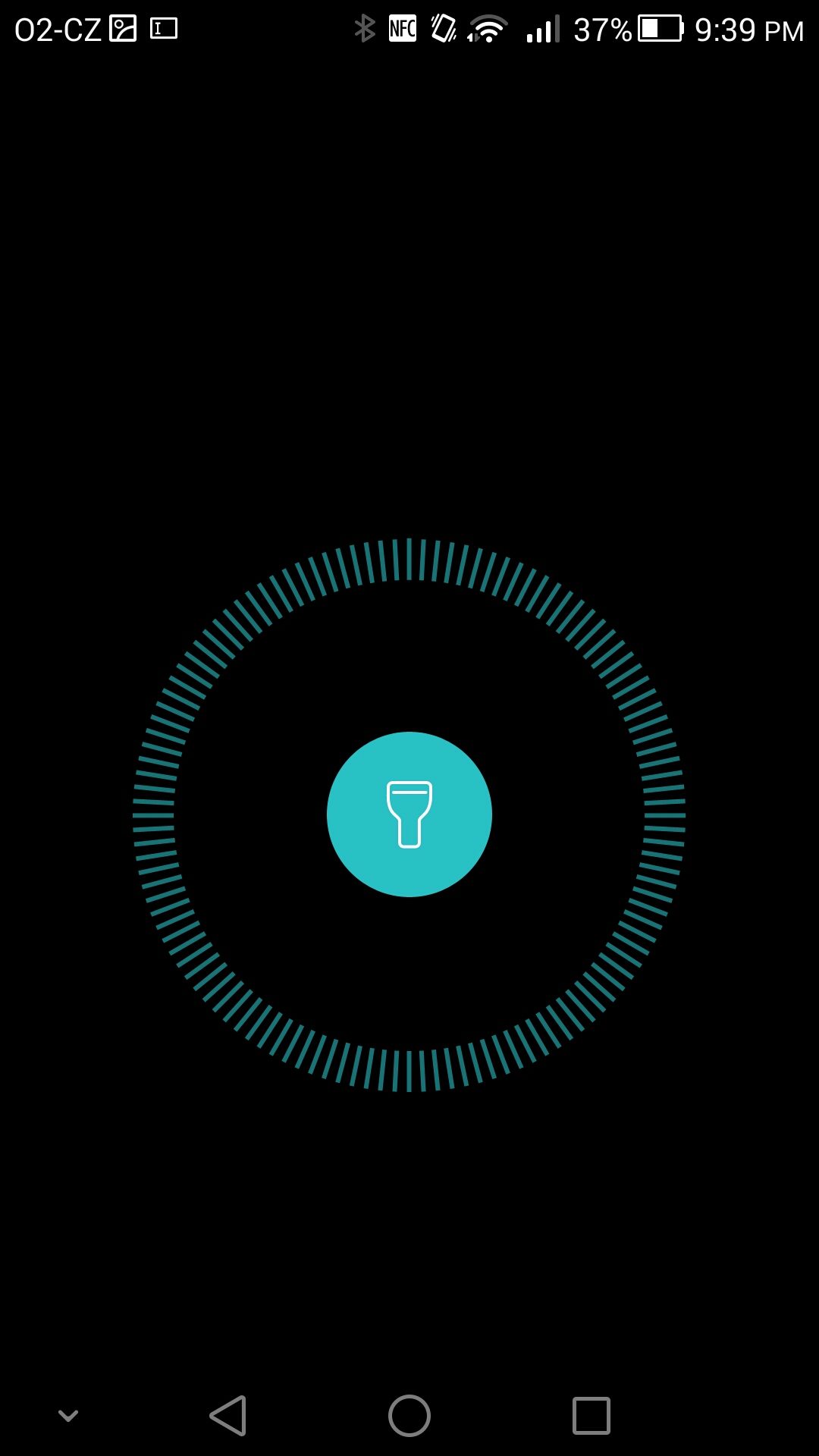This screenshot has height=1456, width=819.
Task: Hide the navigation bar with the chevron
Action: point(68,1416)
